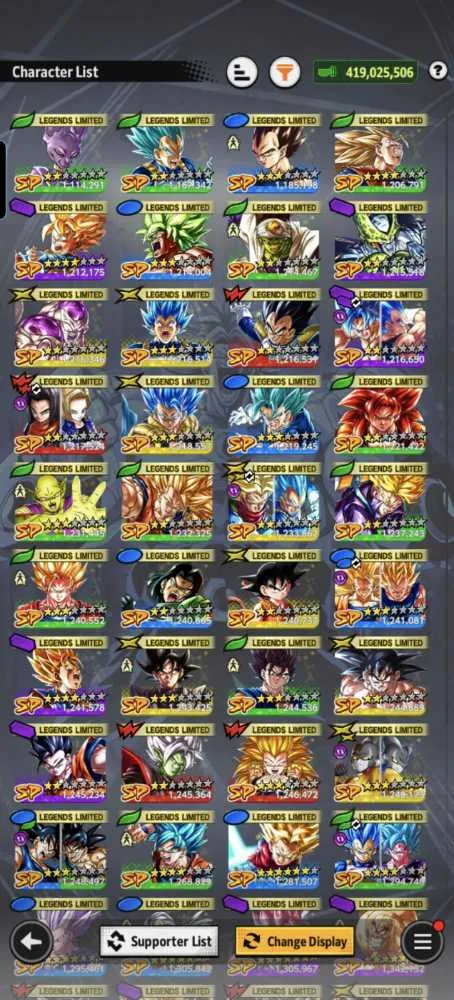Select the character with power 1,246,472
454x1000 pixels.
[273, 763]
